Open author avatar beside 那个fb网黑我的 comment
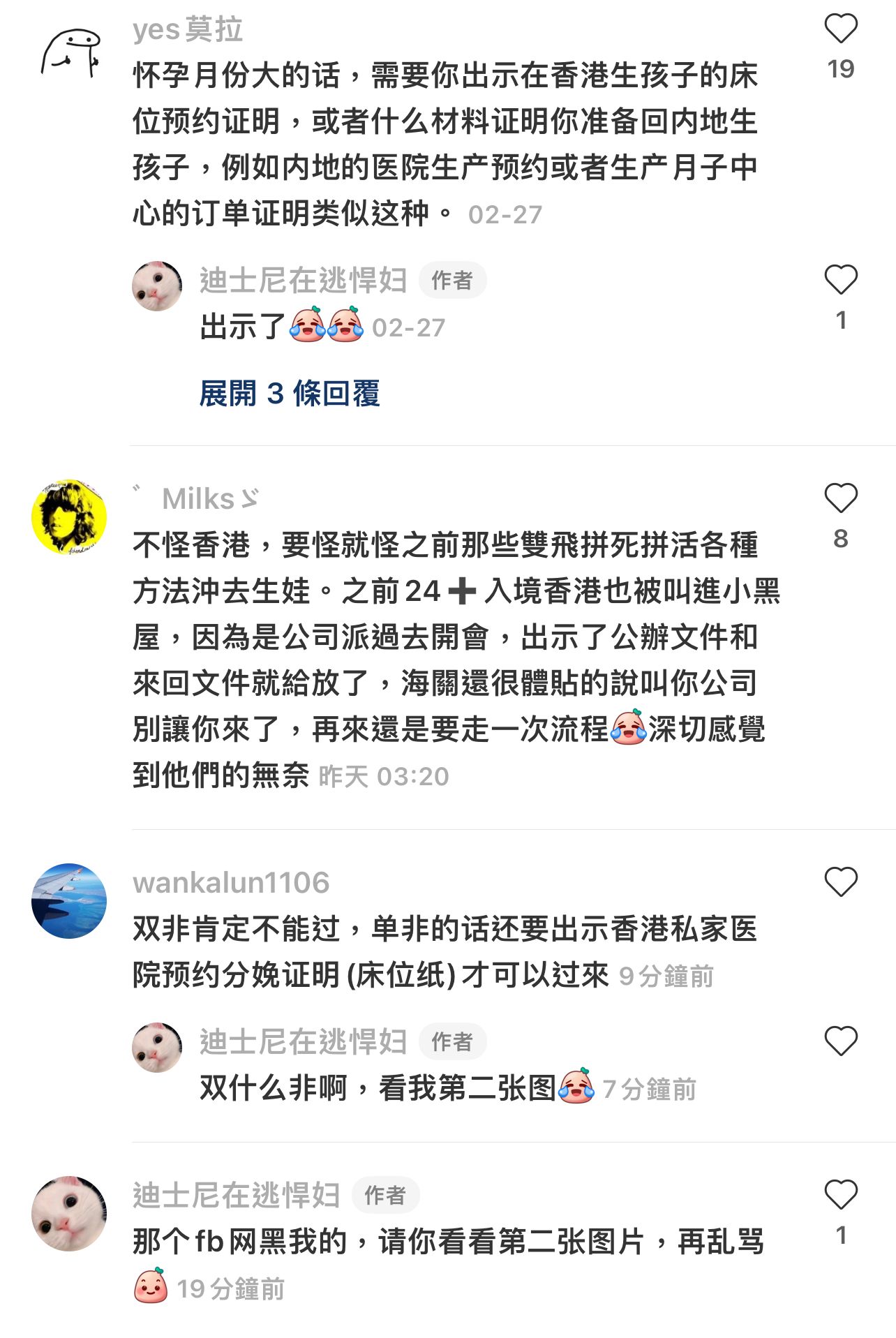 click(x=69, y=1214)
